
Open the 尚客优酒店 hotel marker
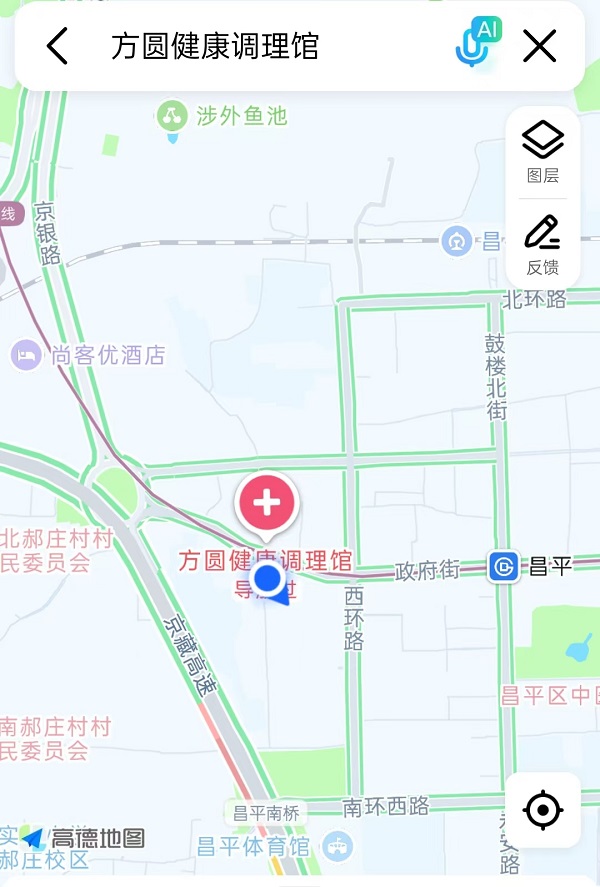(x=26, y=354)
